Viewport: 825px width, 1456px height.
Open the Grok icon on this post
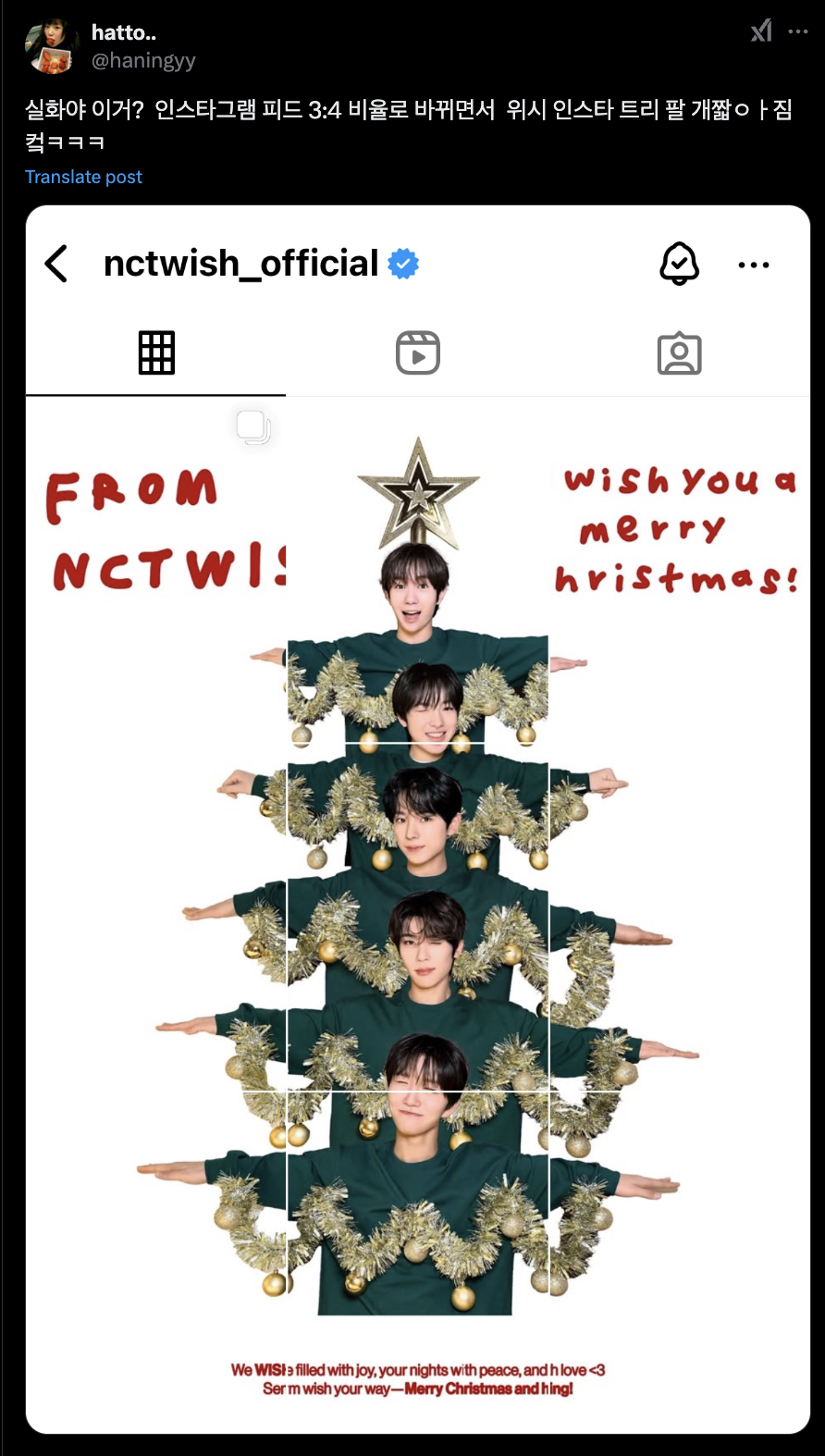pyautogui.click(x=760, y=32)
